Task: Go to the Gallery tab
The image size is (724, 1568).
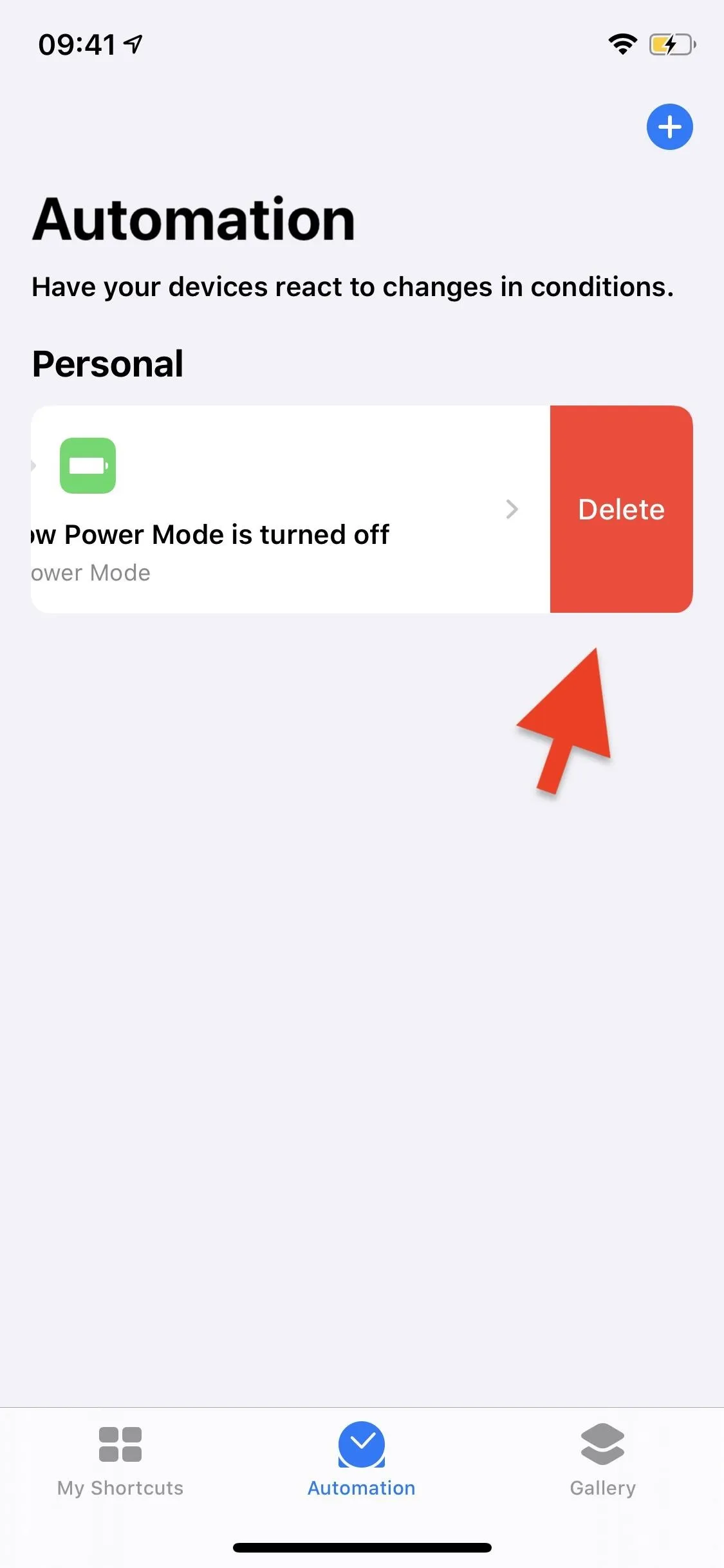Action: coord(602,1461)
